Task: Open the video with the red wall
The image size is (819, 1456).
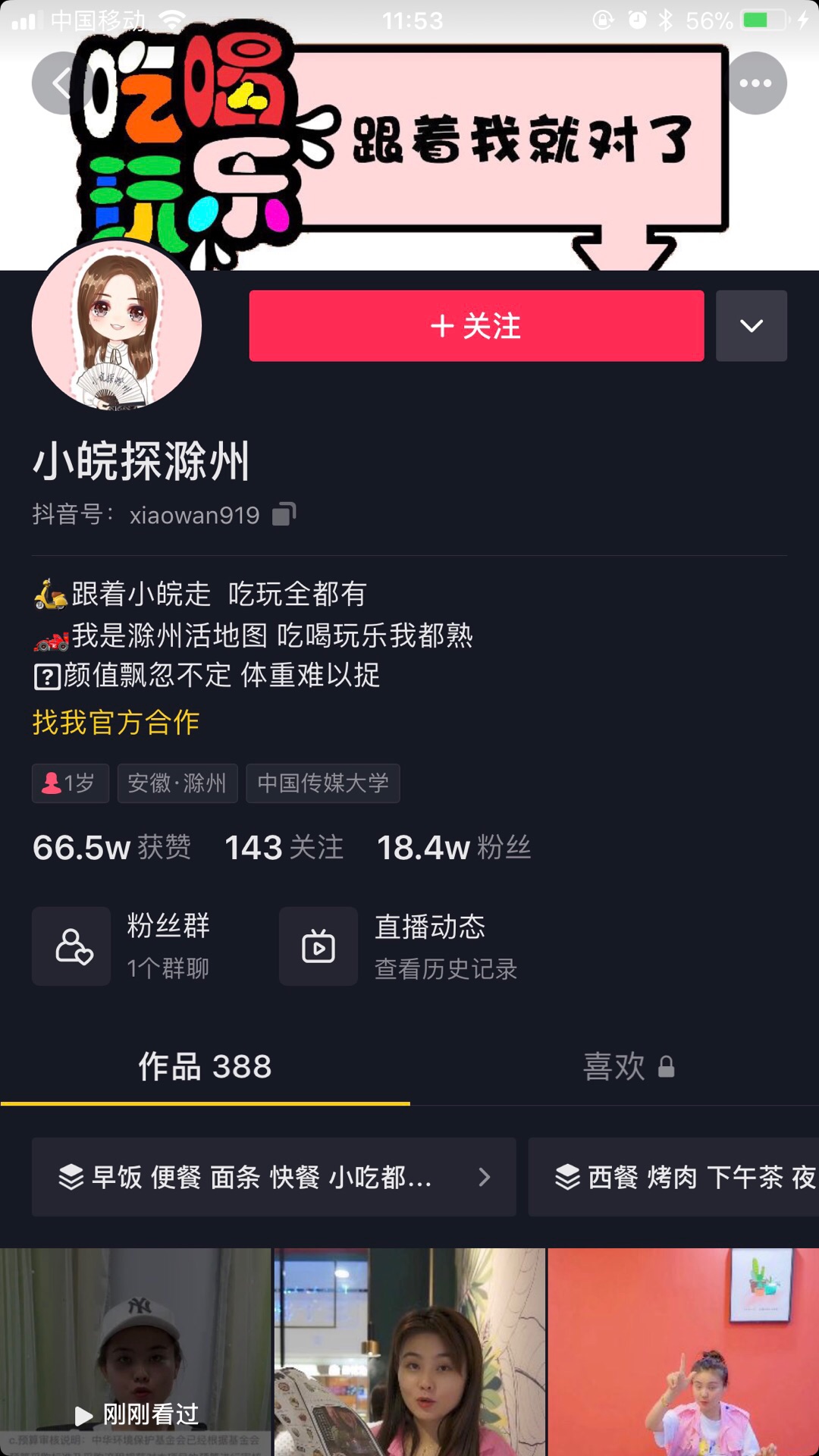Action: coord(683,1352)
